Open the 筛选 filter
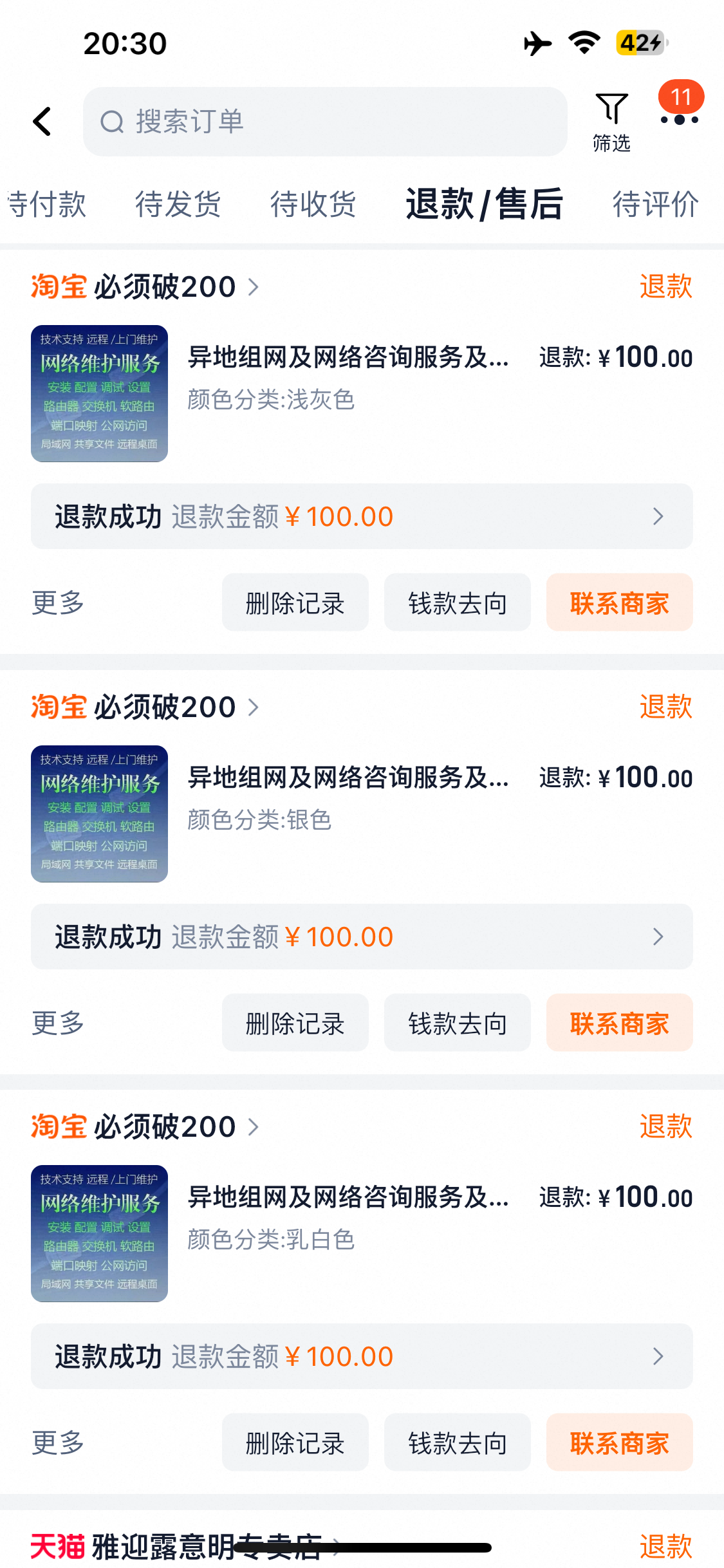Image resolution: width=724 pixels, height=1568 pixels. coord(611,122)
